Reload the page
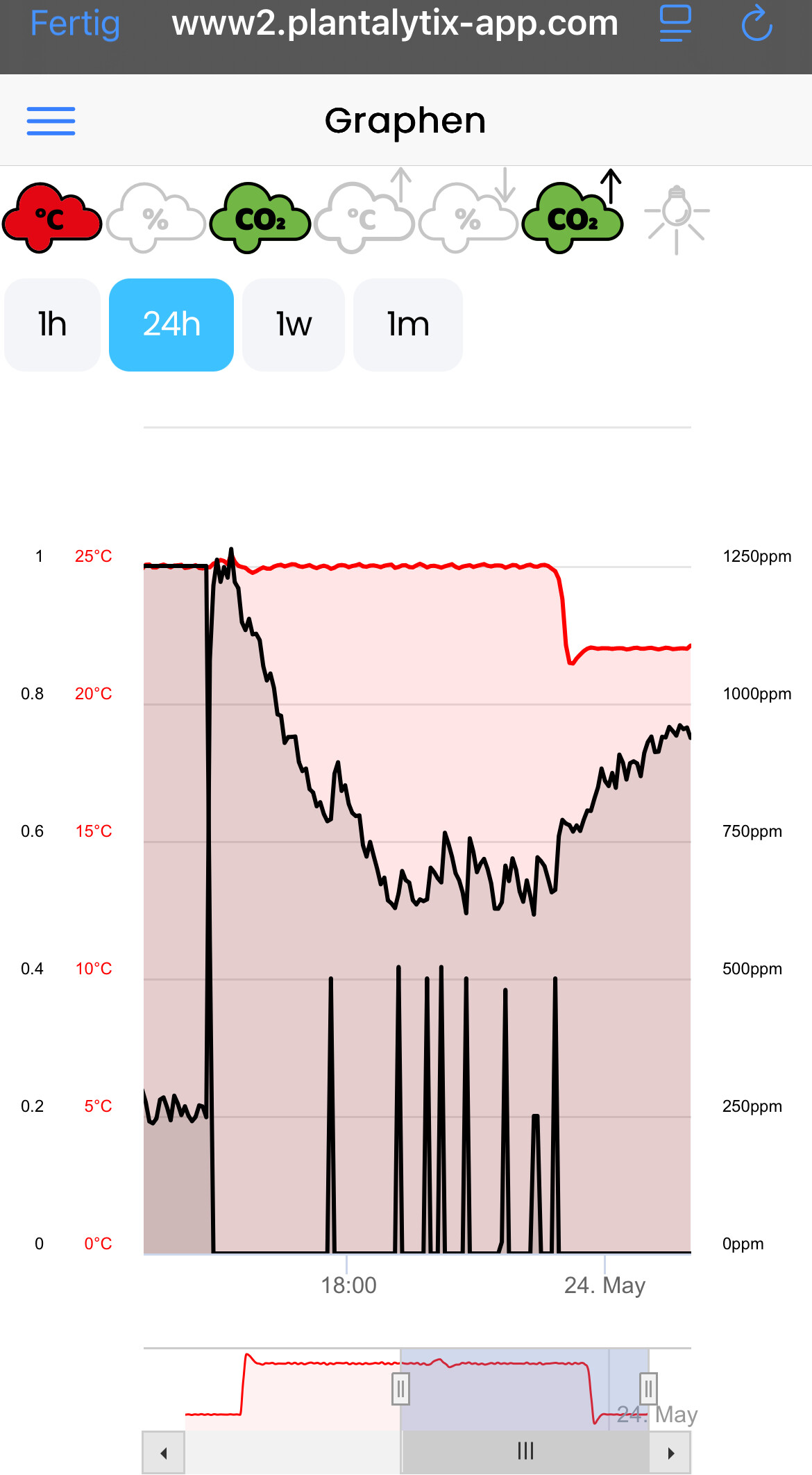Screen dimensions: 812x1475 click(756, 24)
